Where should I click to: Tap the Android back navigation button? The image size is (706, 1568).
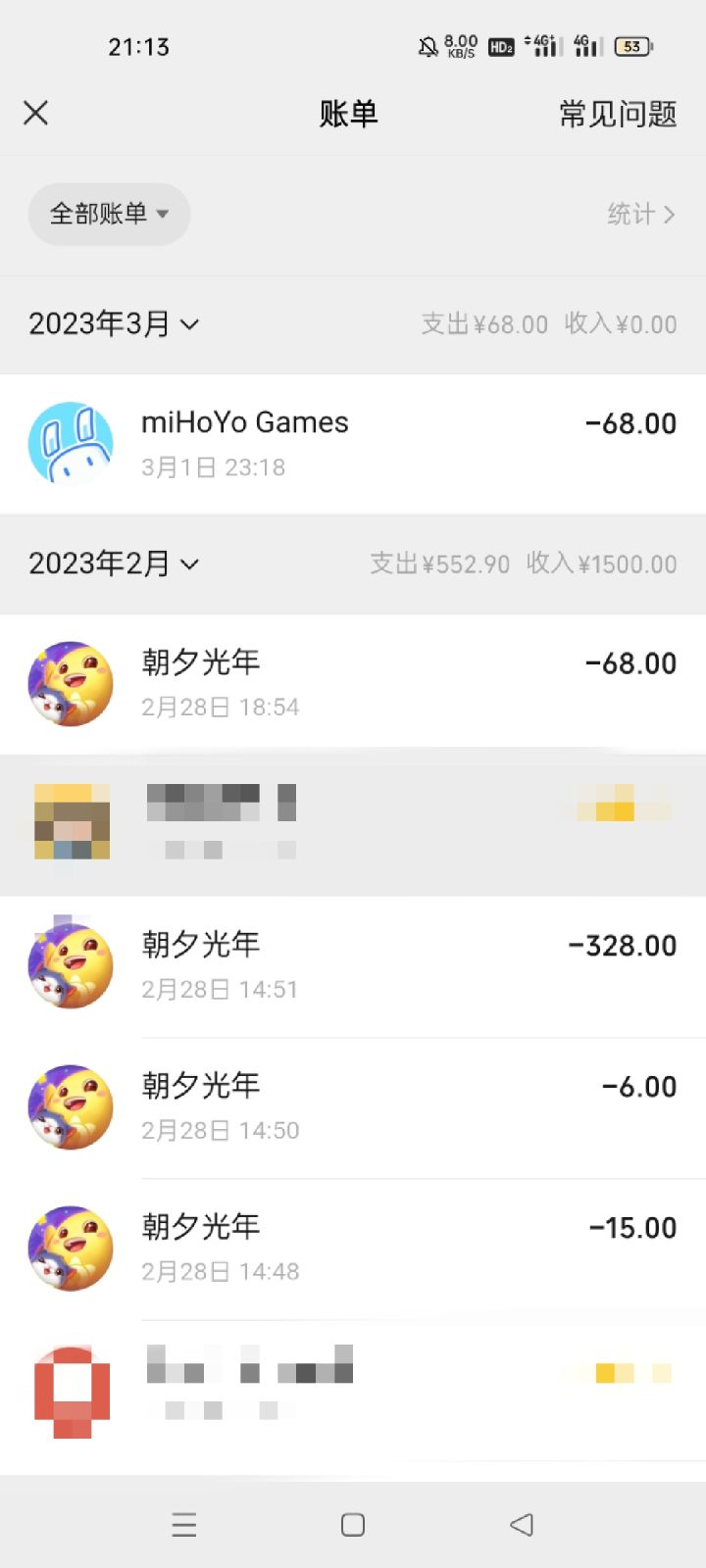[x=521, y=1524]
